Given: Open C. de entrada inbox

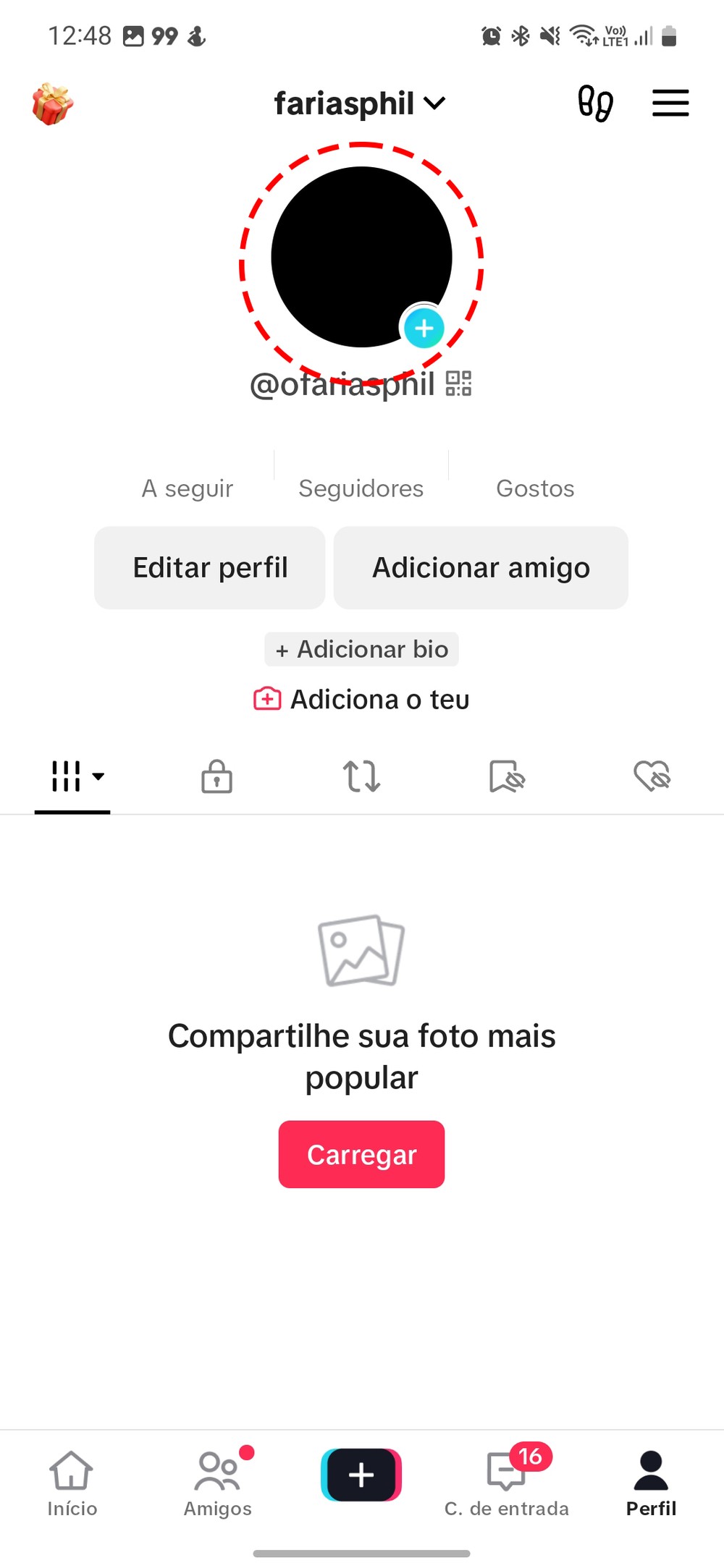Looking at the screenshot, I should [x=507, y=1482].
